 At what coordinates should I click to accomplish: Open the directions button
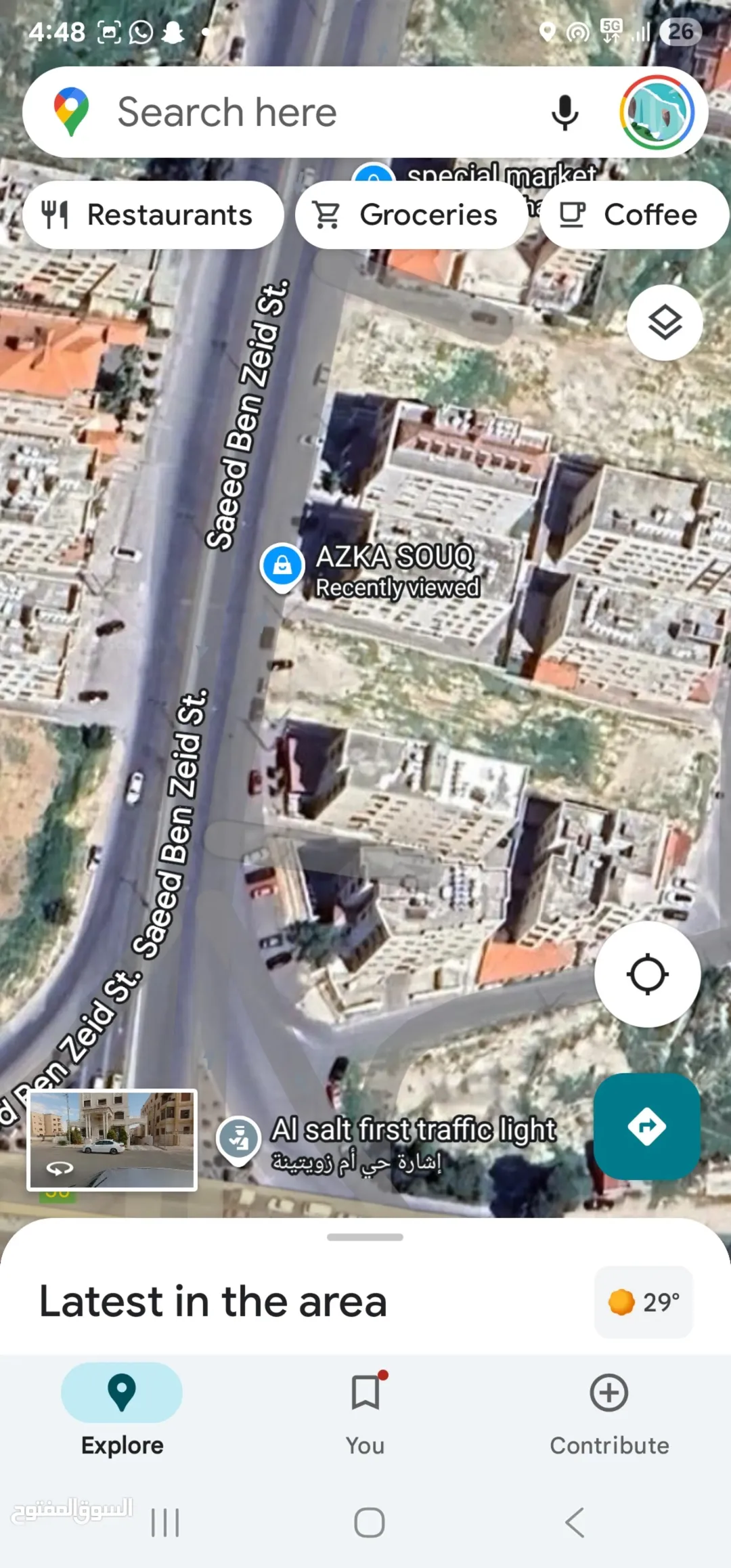[647, 1127]
